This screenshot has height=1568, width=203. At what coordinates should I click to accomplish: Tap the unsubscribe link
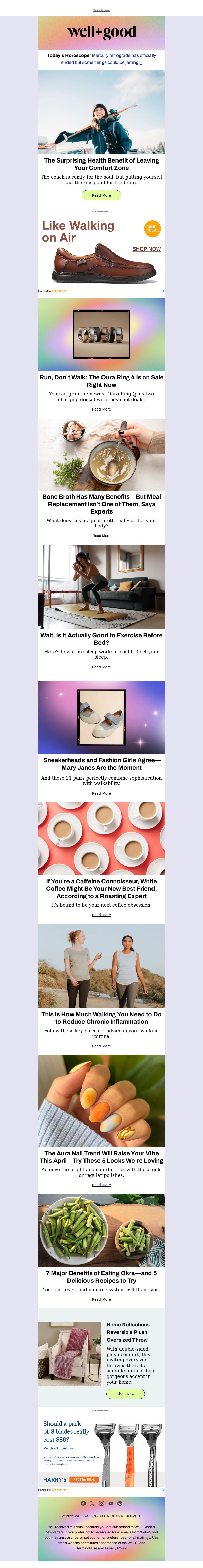pos(69,1537)
